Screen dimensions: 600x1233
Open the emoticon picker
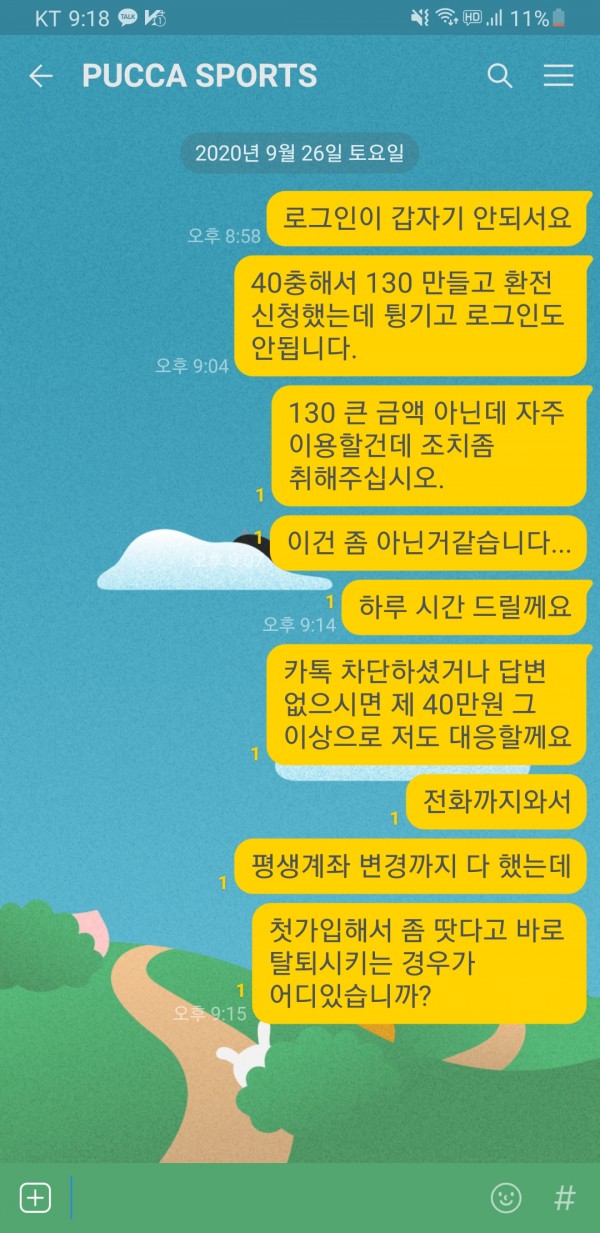[506, 1197]
